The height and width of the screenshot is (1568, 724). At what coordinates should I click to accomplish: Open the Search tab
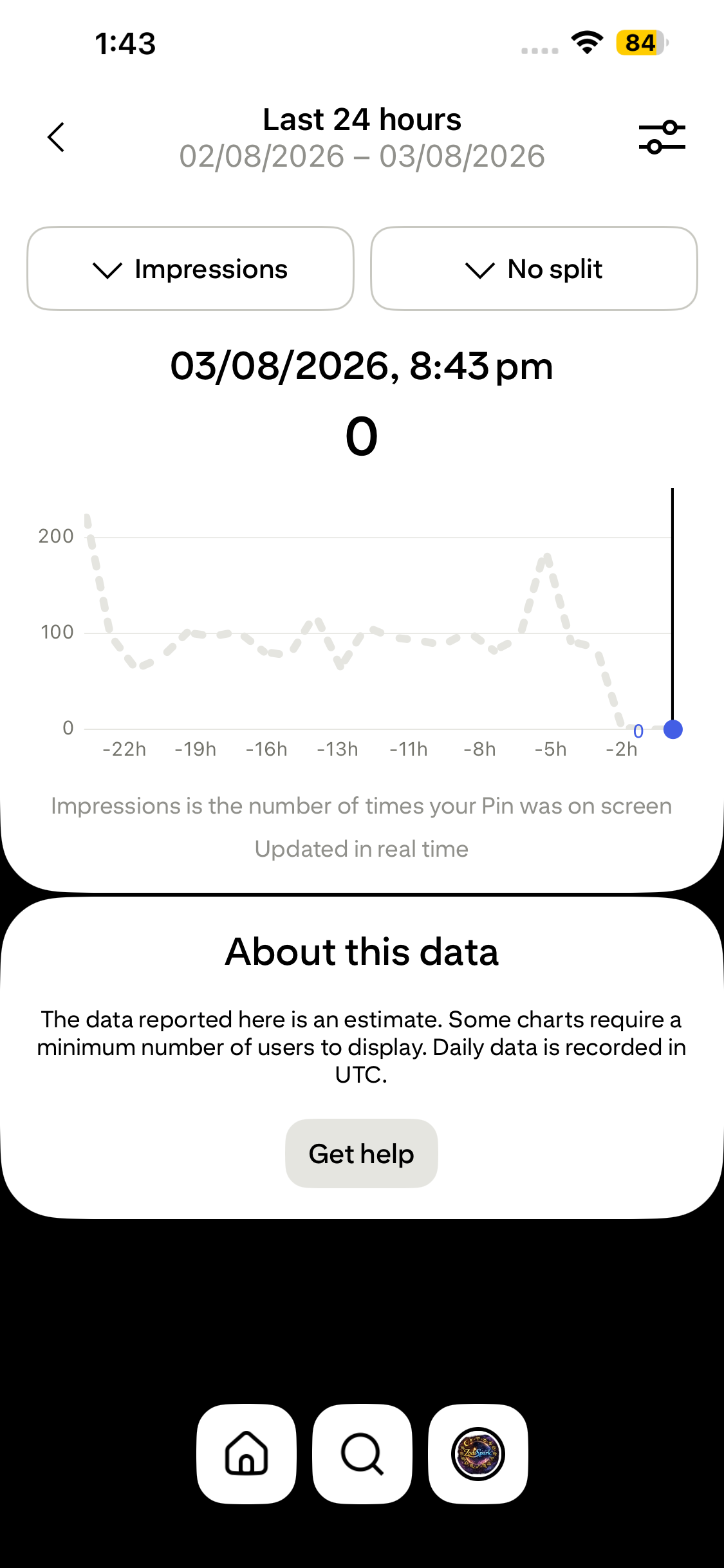coord(362,1454)
